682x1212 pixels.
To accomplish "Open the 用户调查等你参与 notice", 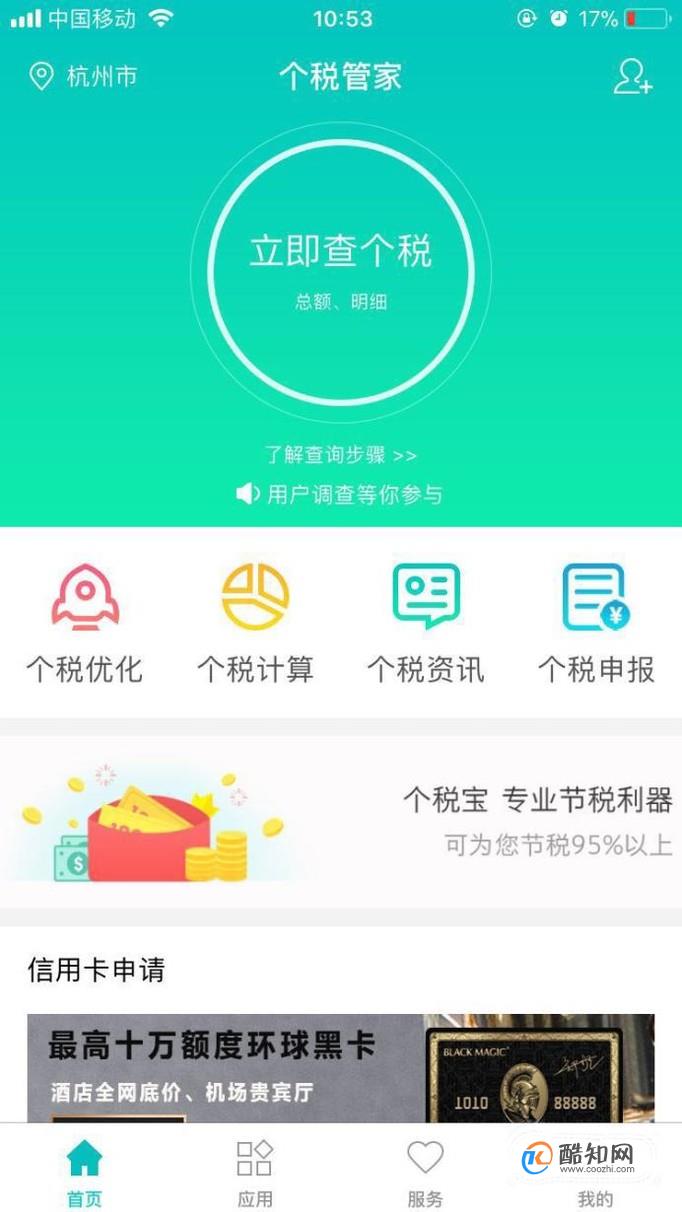I will 340,494.
